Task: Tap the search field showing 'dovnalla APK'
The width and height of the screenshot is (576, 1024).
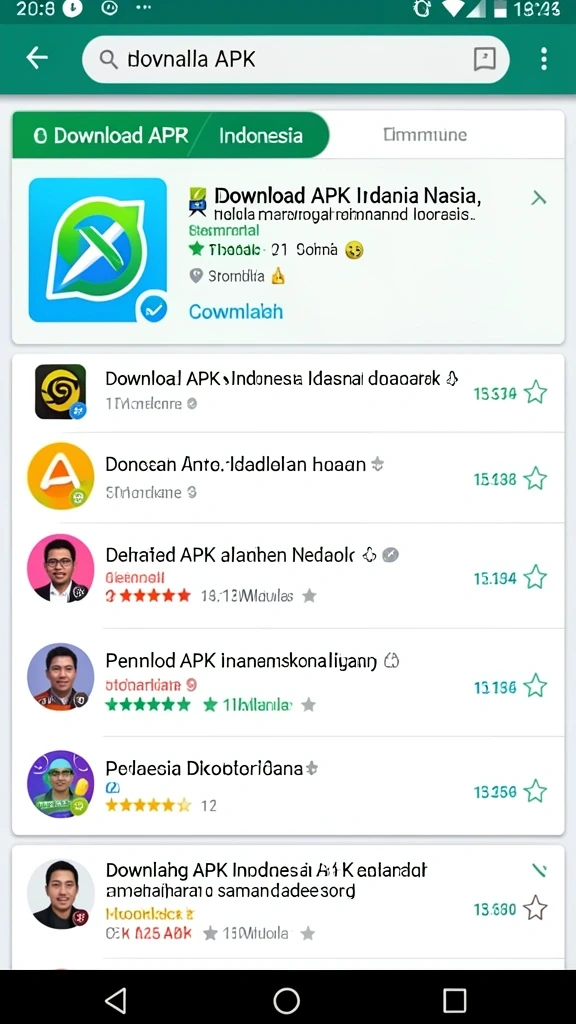Action: click(295, 59)
